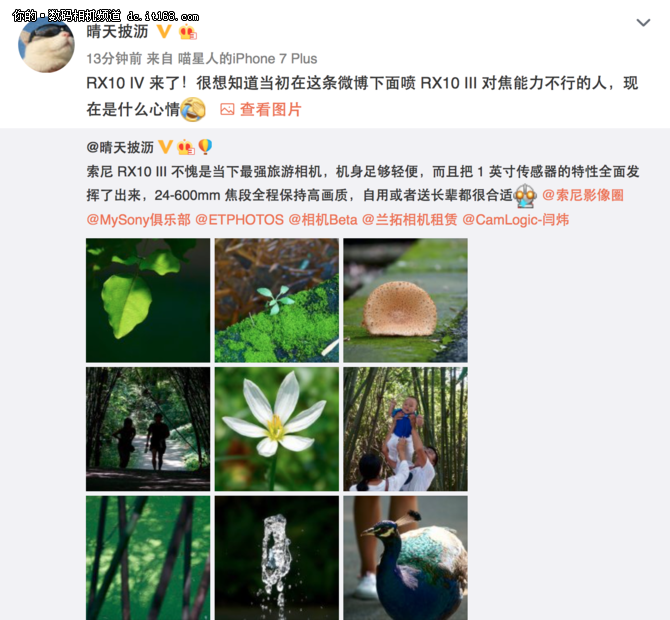
Task: Open the @MySony俱乐部 mention
Action: click(138, 219)
